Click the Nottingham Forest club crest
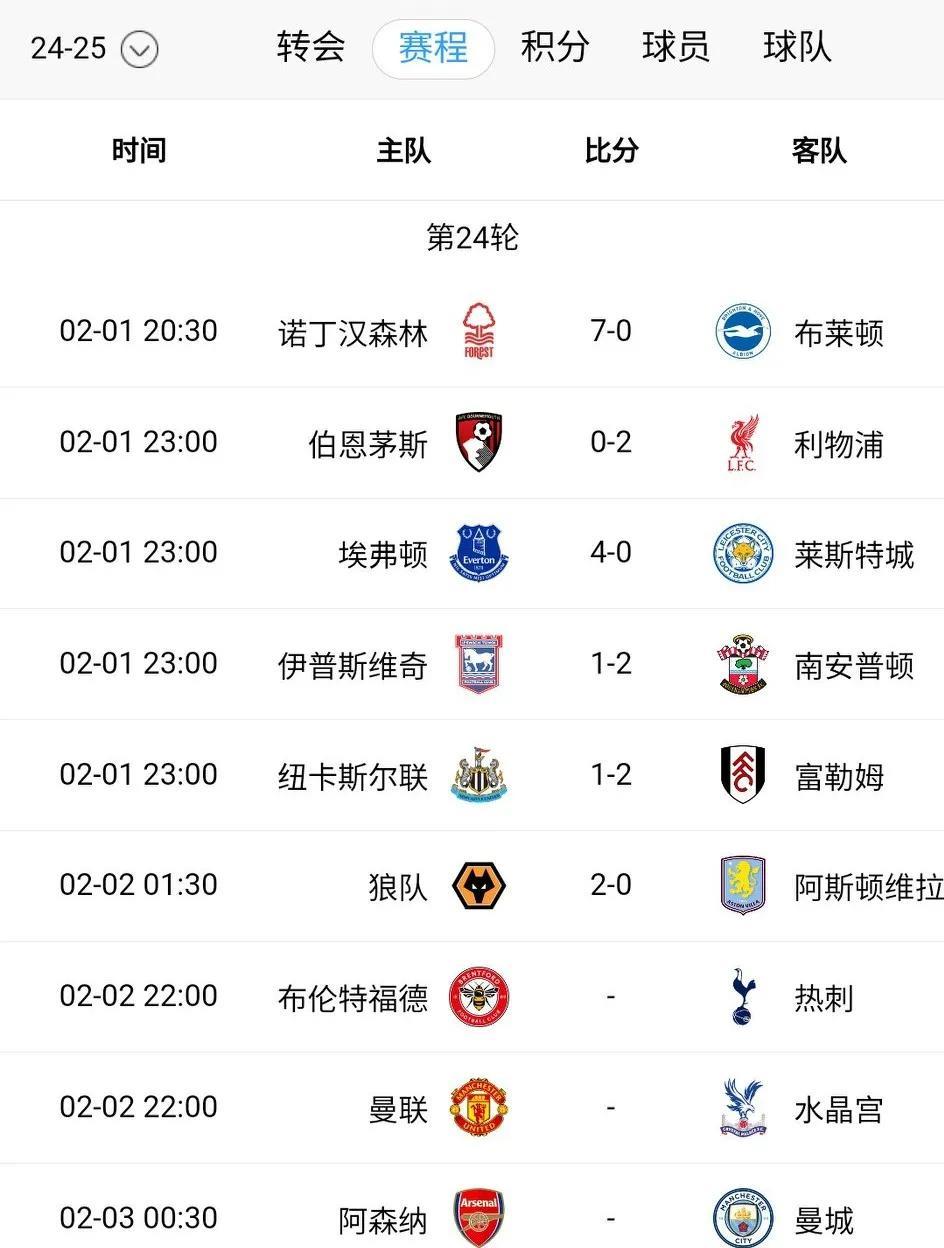 (x=479, y=331)
